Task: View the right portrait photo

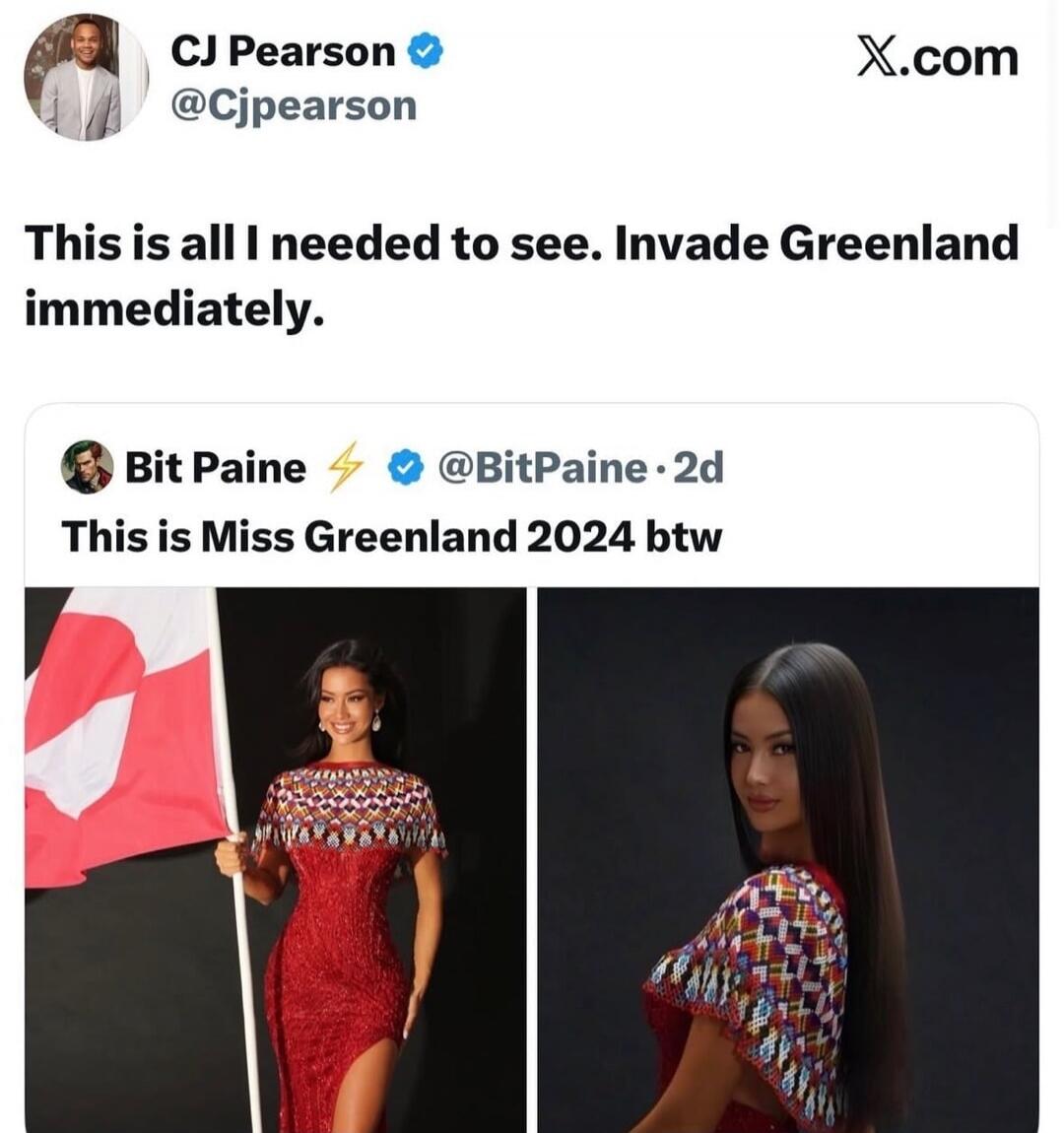Action: pyautogui.click(x=788, y=857)
